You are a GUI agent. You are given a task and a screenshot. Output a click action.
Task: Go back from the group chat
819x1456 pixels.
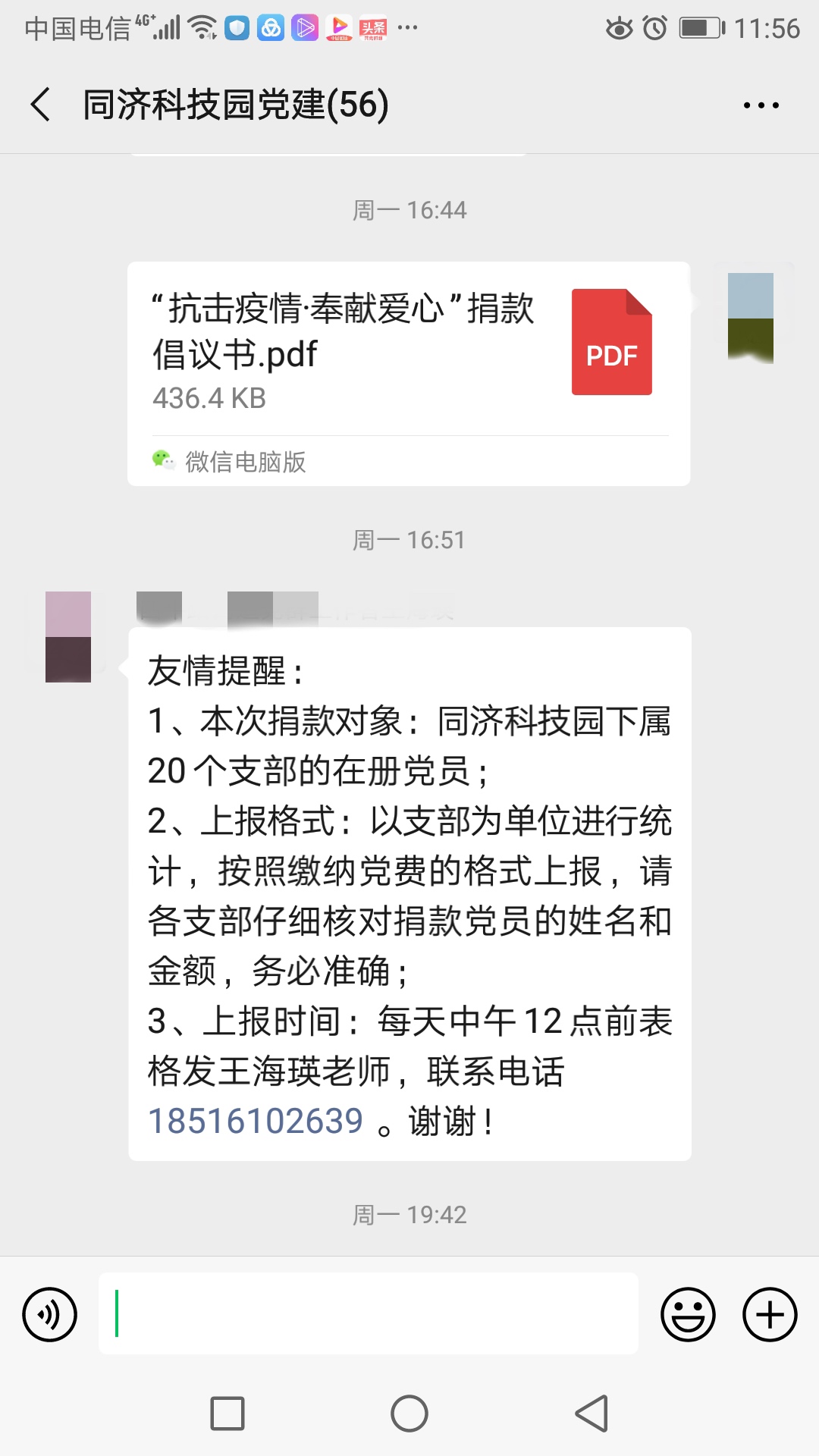click(41, 105)
